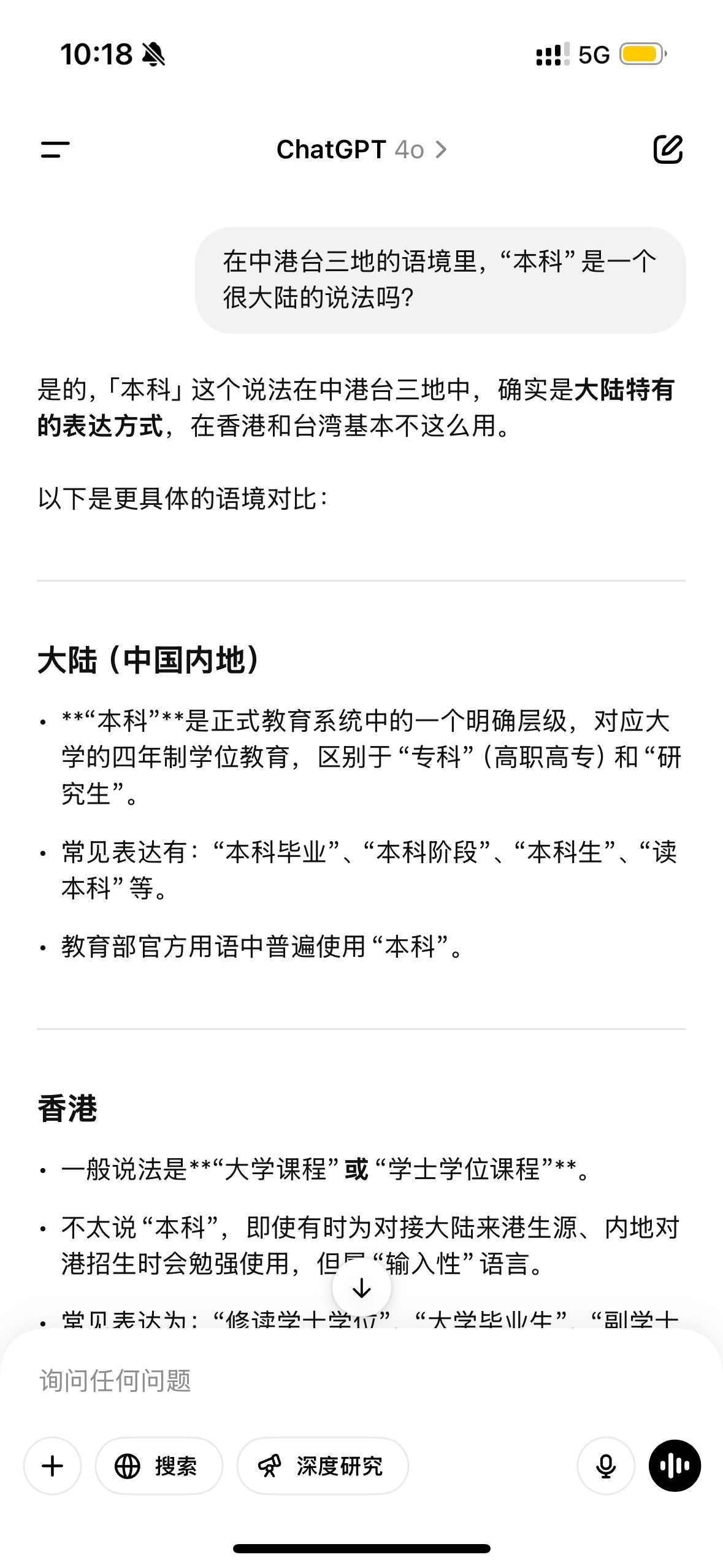Enable the 搜索 web search chip

(x=159, y=1466)
